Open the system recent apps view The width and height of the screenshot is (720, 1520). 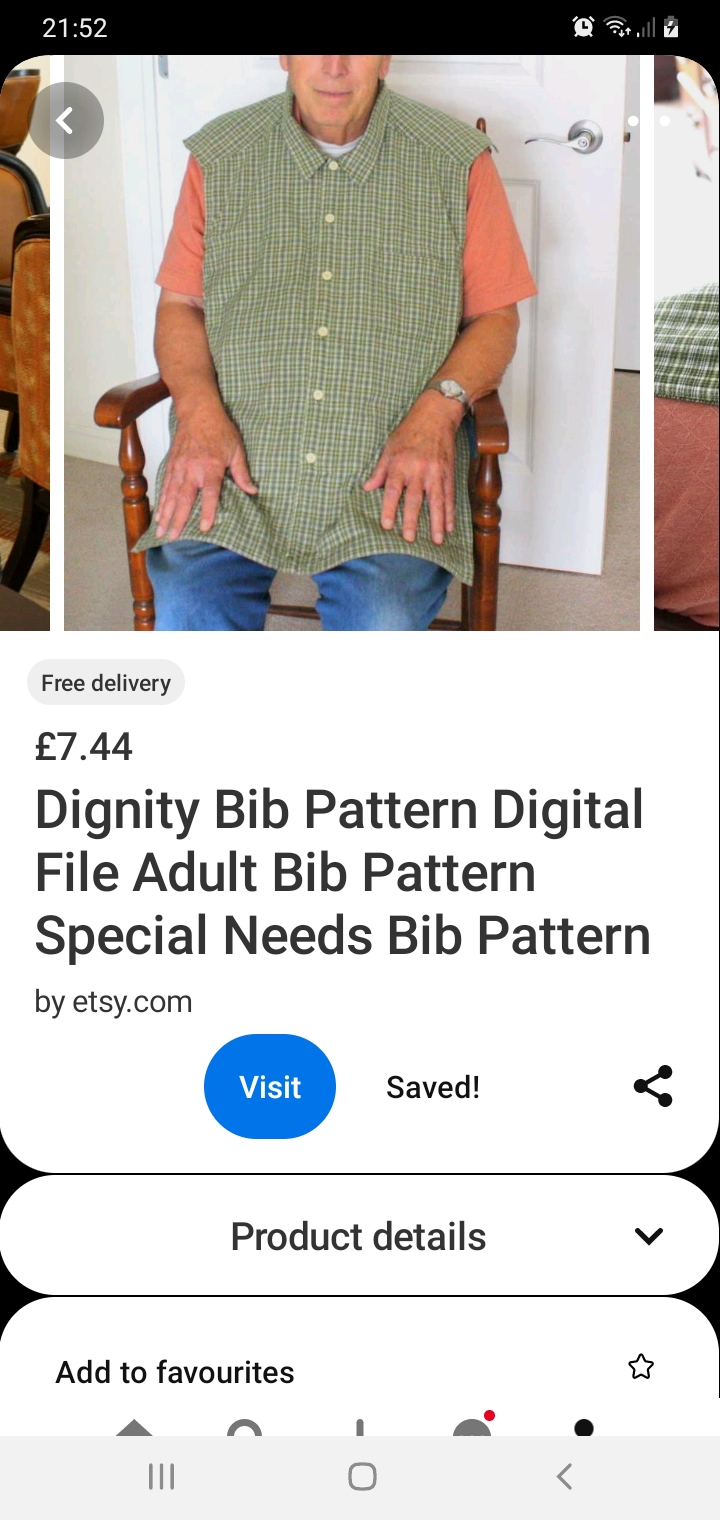(x=161, y=1477)
